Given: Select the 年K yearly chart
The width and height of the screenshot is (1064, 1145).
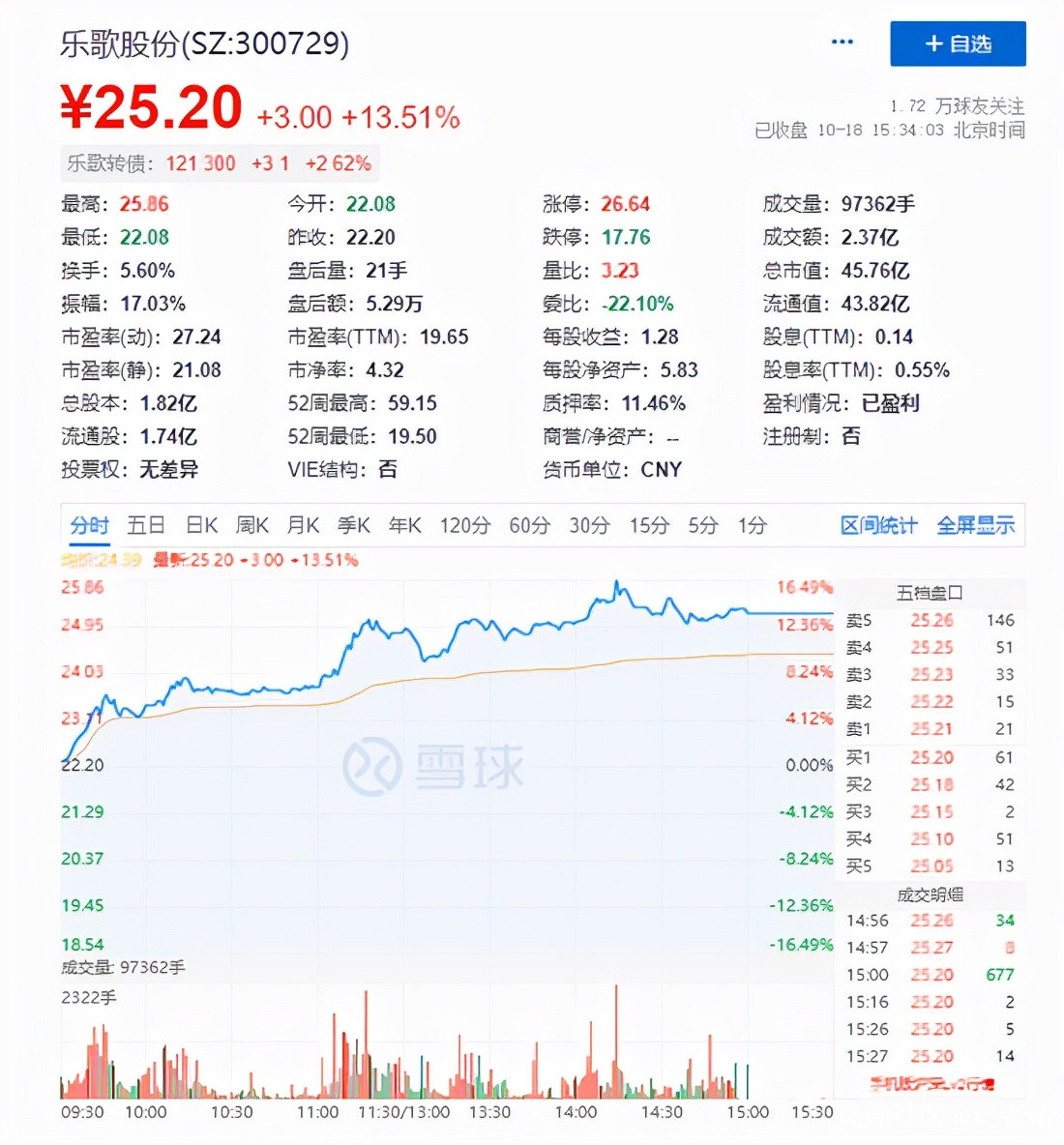Looking at the screenshot, I should (x=404, y=525).
